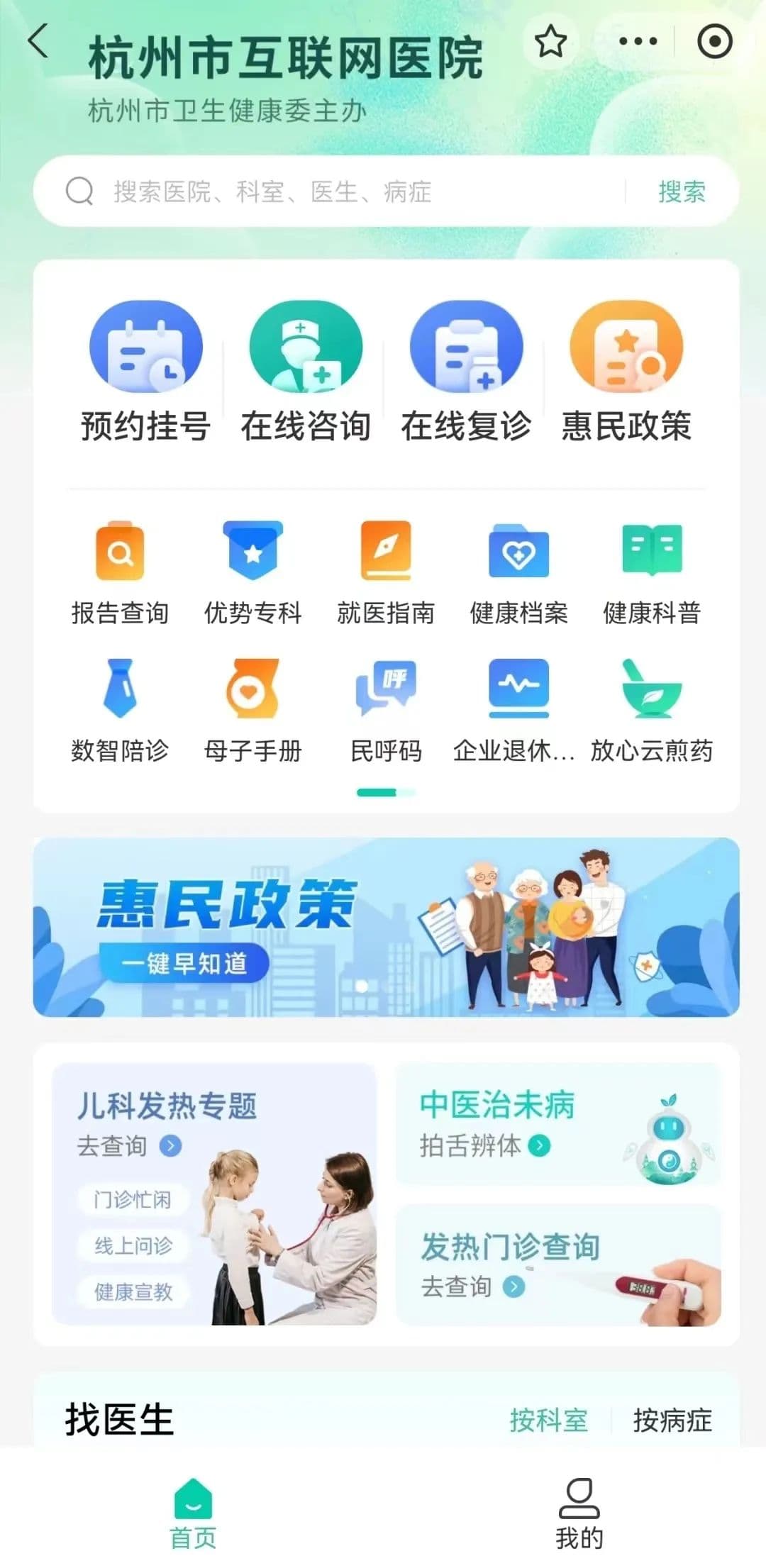Open the 儿科发热专题 card
The height and width of the screenshot is (1568, 766).
[213, 1193]
